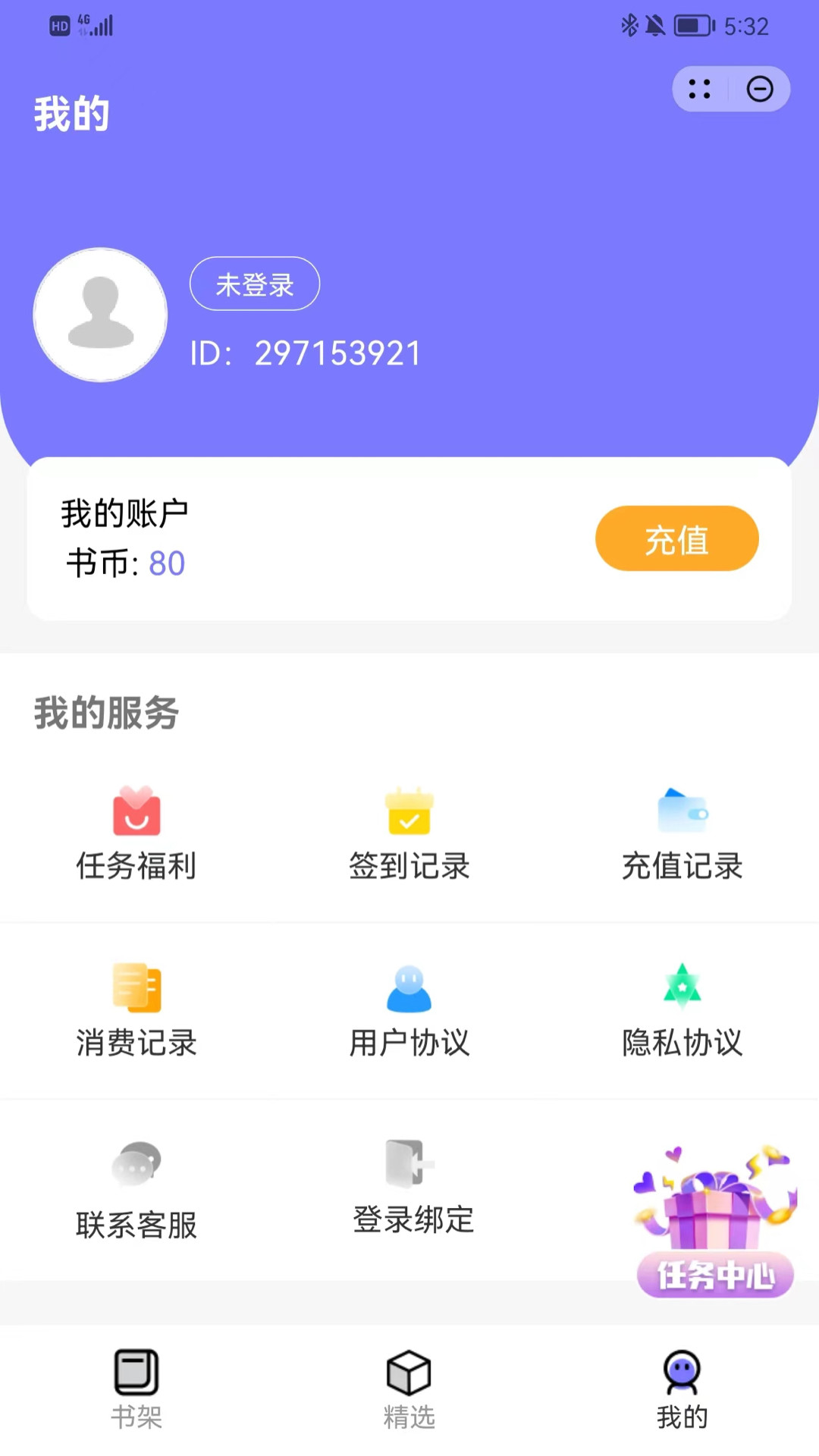Select the 我的 tab
The width and height of the screenshot is (819, 1456).
(682, 1389)
